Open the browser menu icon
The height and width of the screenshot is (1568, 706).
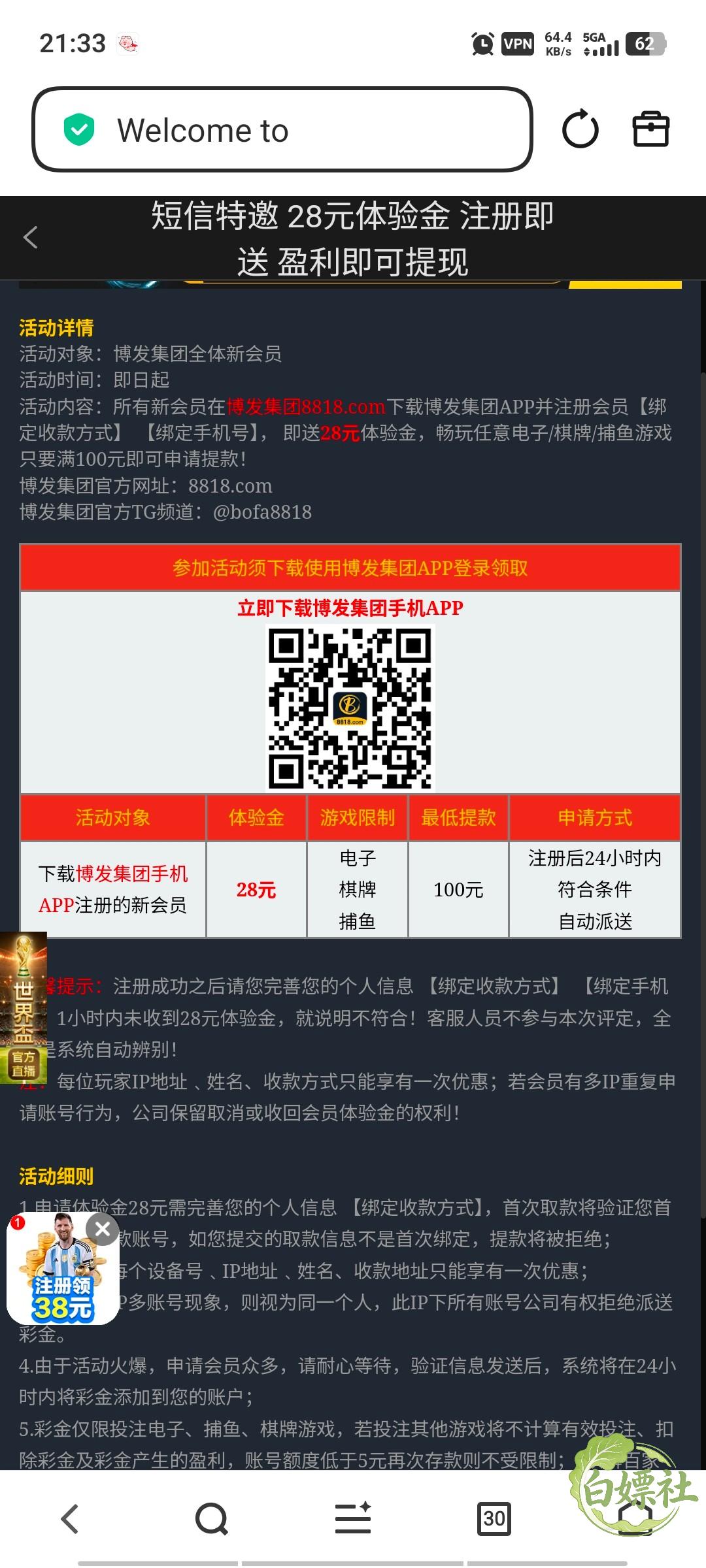coord(353,1518)
